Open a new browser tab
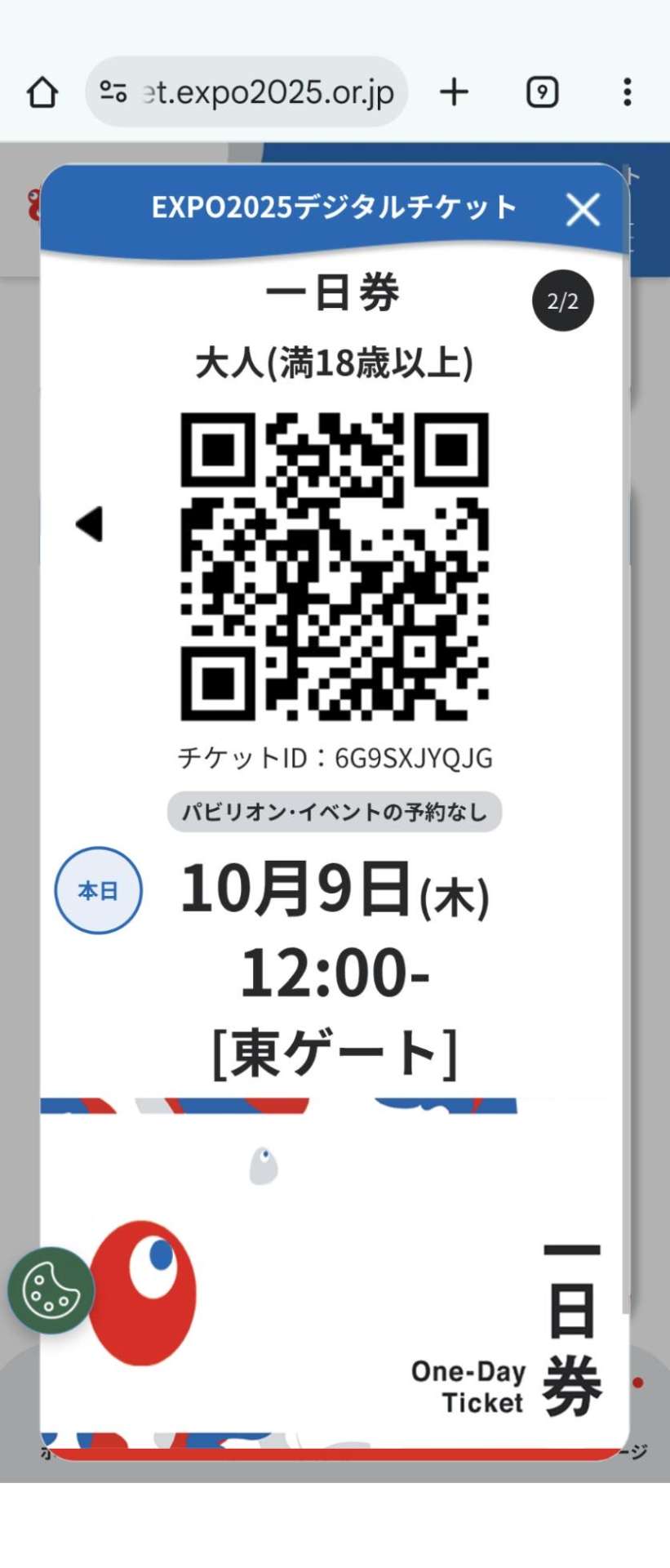The height and width of the screenshot is (1568, 670). click(454, 92)
